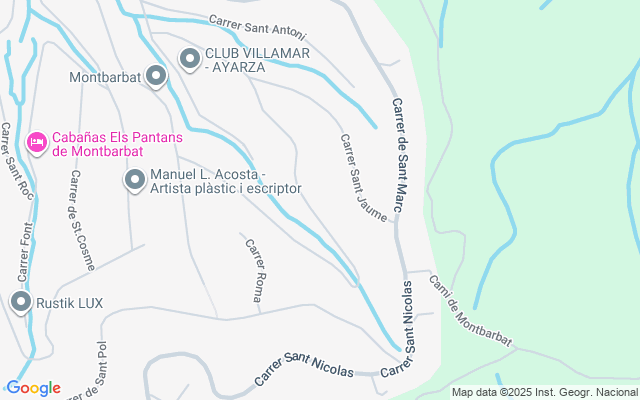Select the Montbarbat map pin
Screen dimensions: 640x400
coord(156,76)
